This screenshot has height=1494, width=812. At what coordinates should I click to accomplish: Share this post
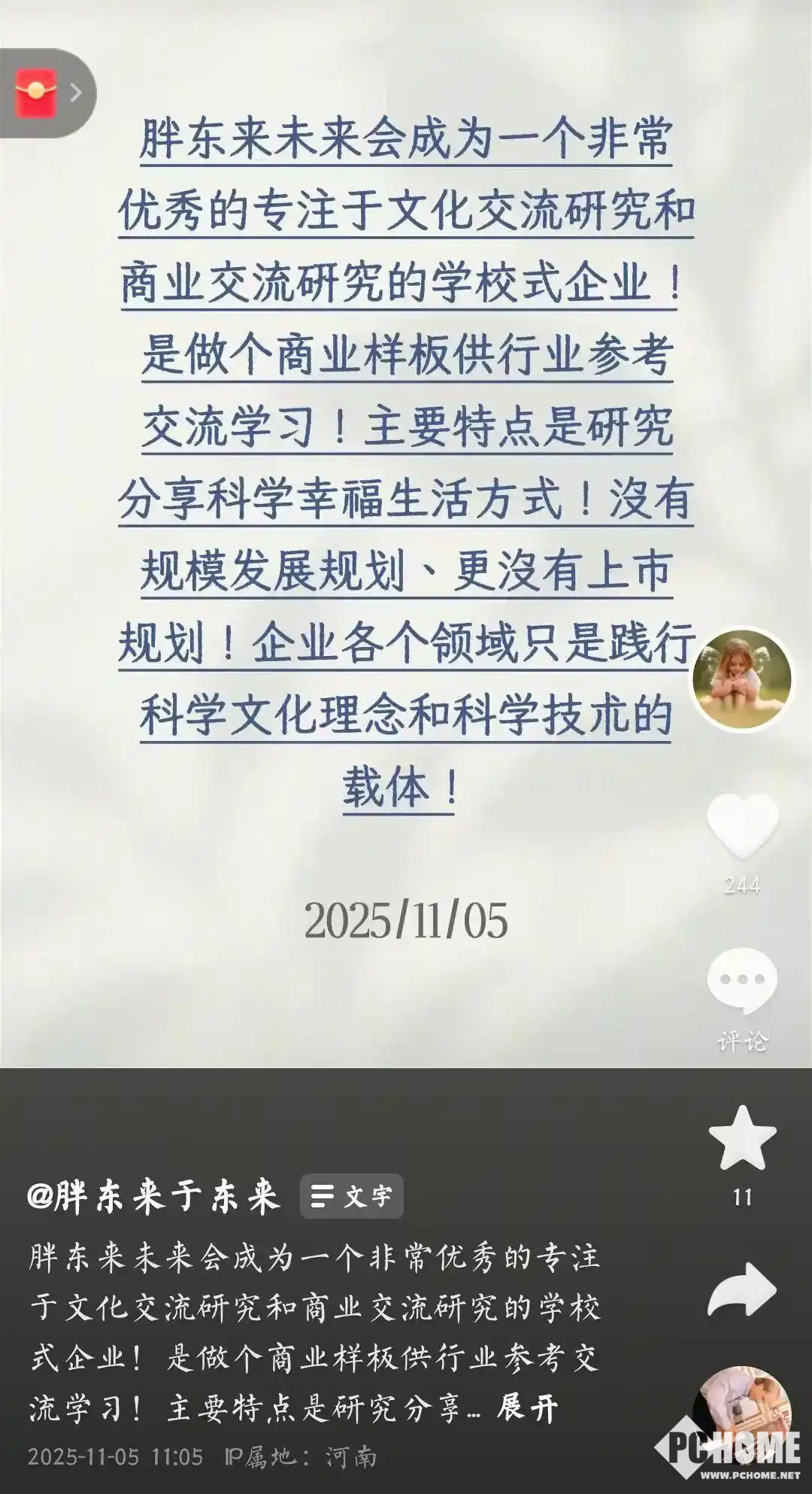(x=742, y=1291)
